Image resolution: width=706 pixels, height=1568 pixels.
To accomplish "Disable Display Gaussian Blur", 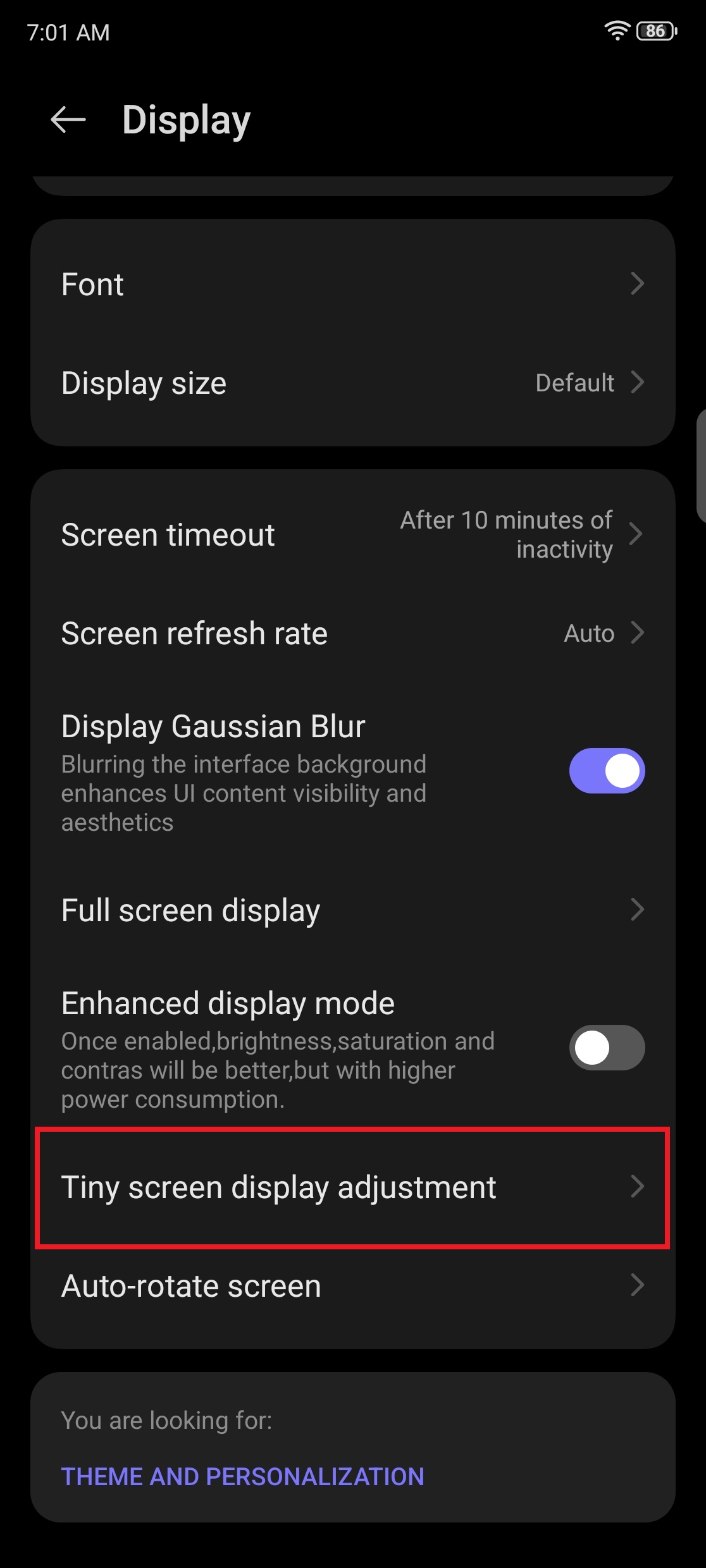I will 607,771.
